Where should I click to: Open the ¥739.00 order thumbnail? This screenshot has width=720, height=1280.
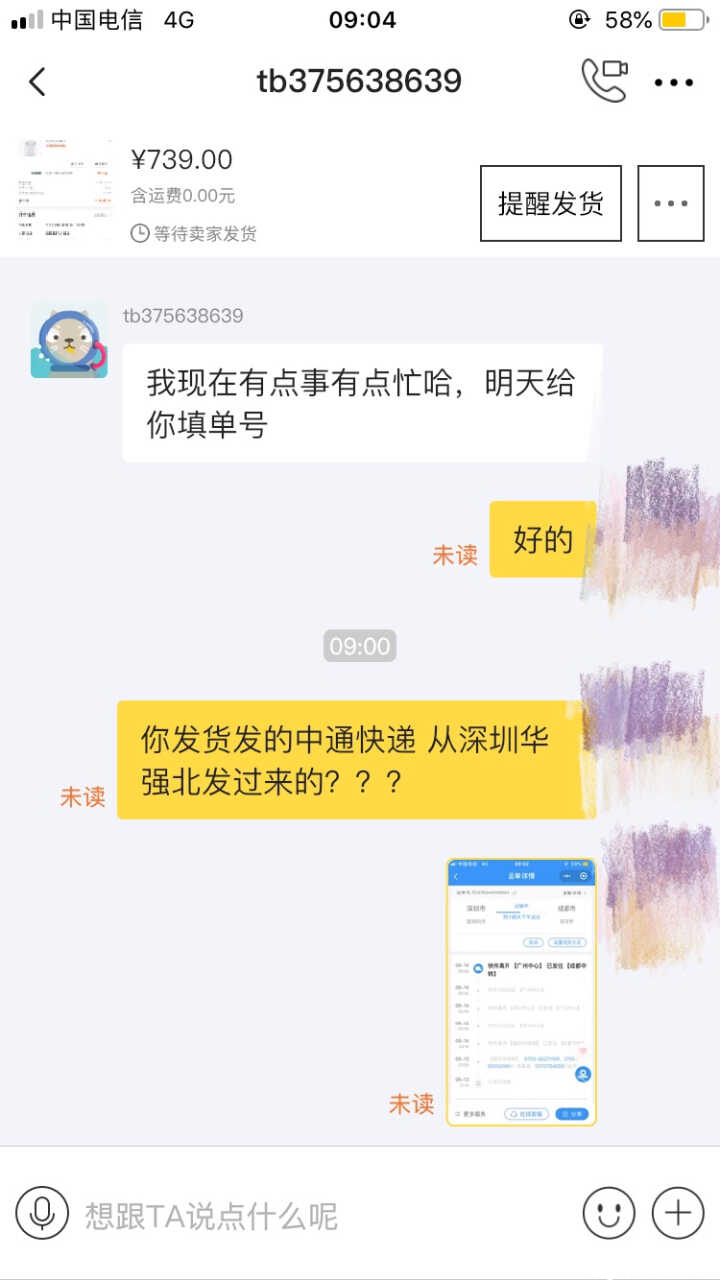(66, 190)
